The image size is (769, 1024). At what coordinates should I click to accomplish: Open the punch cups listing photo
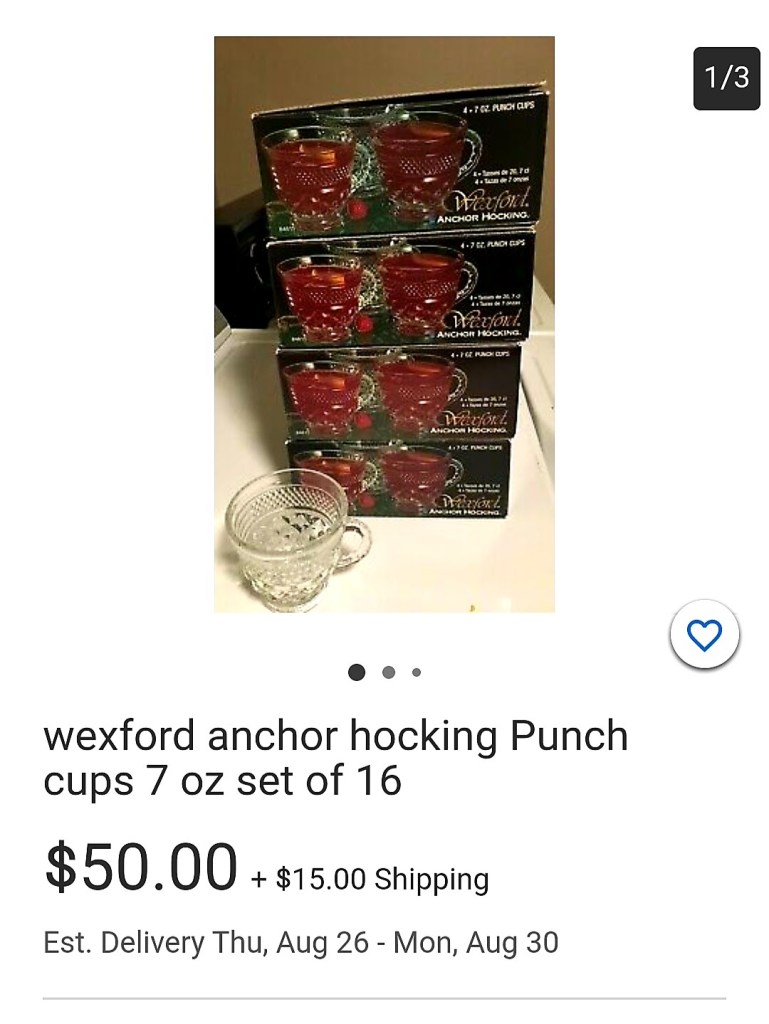coord(384,324)
